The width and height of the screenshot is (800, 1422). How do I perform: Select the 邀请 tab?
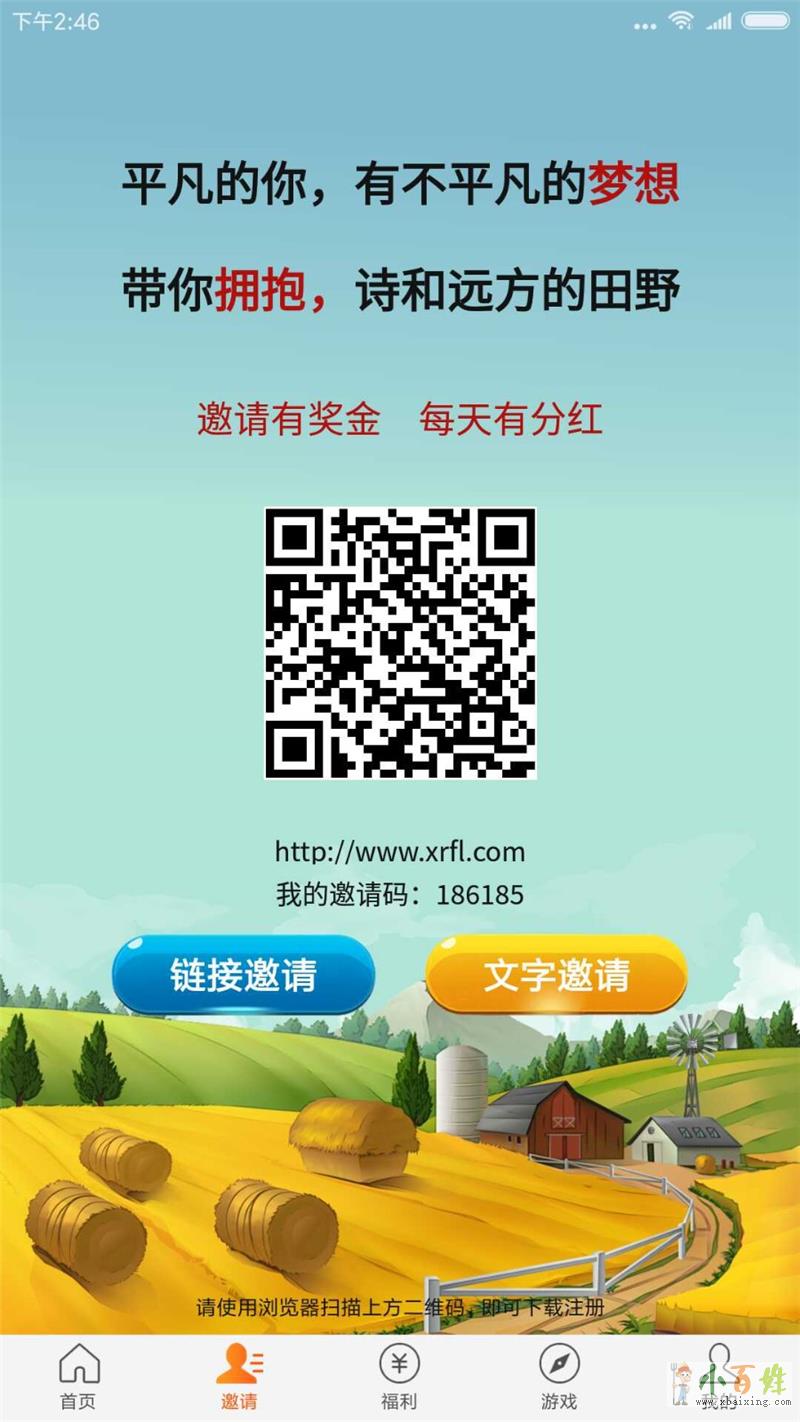[239, 1377]
